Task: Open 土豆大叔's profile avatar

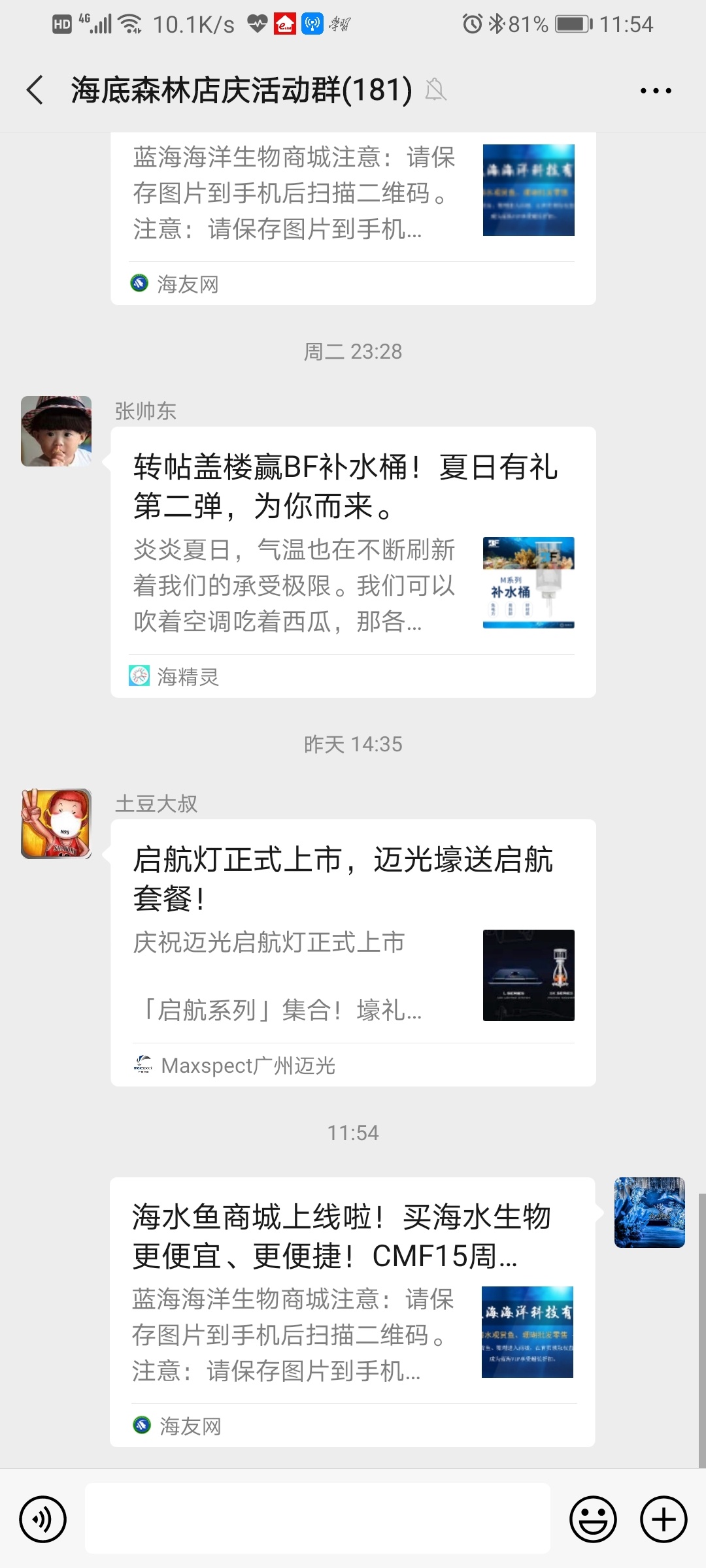Action: (x=56, y=823)
